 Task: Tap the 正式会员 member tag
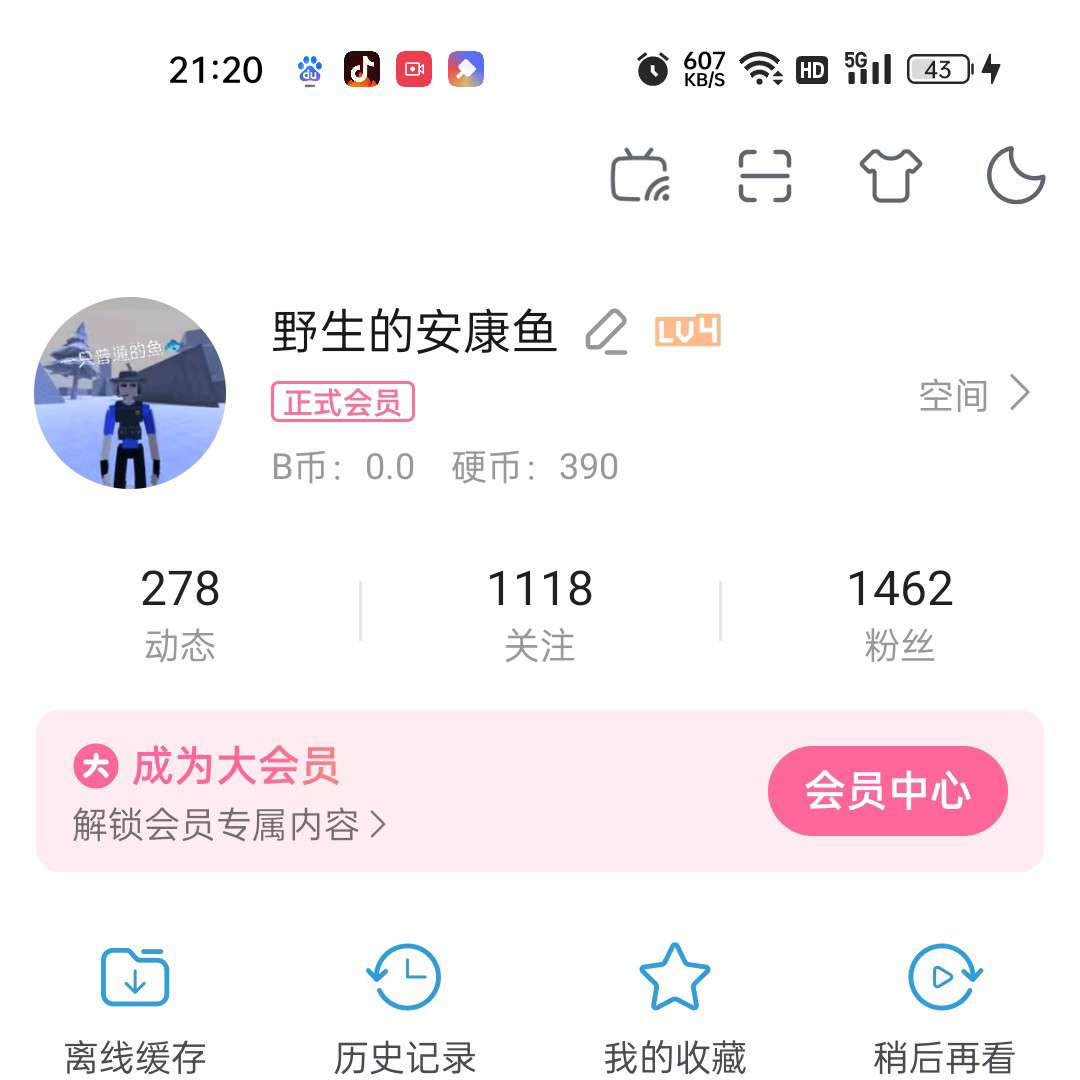(x=343, y=403)
